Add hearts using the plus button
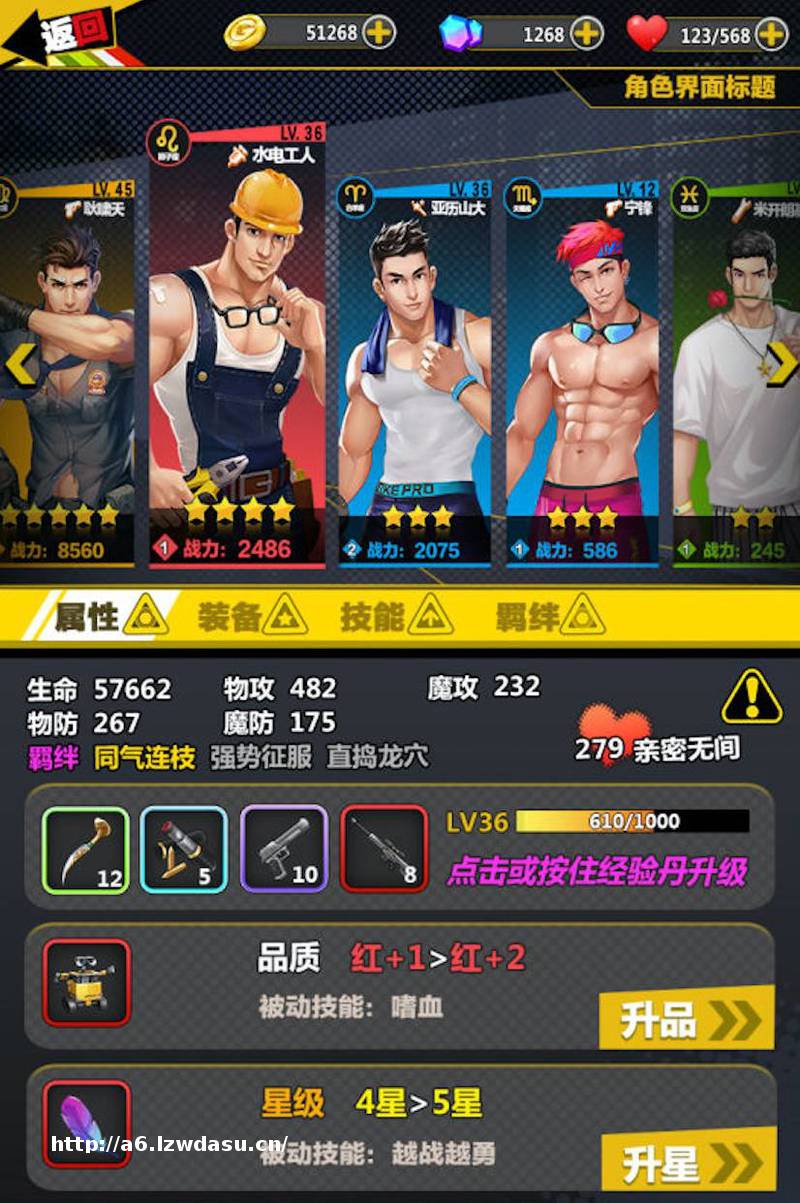This screenshot has width=800, height=1203. click(771, 34)
